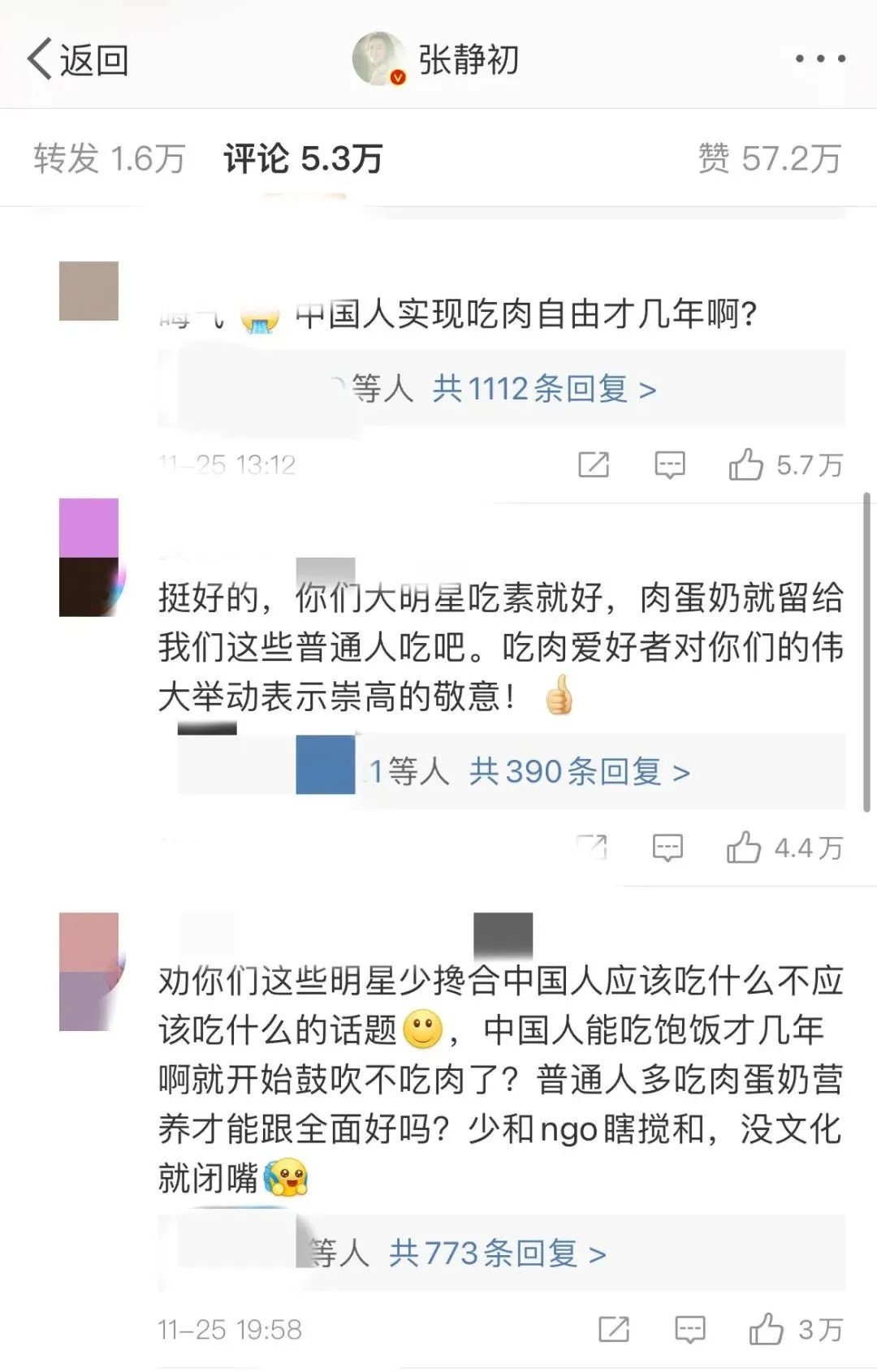The image size is (877, 1372).
Task: Repost the comment posted 11-25 19:58
Action: [x=614, y=1330]
